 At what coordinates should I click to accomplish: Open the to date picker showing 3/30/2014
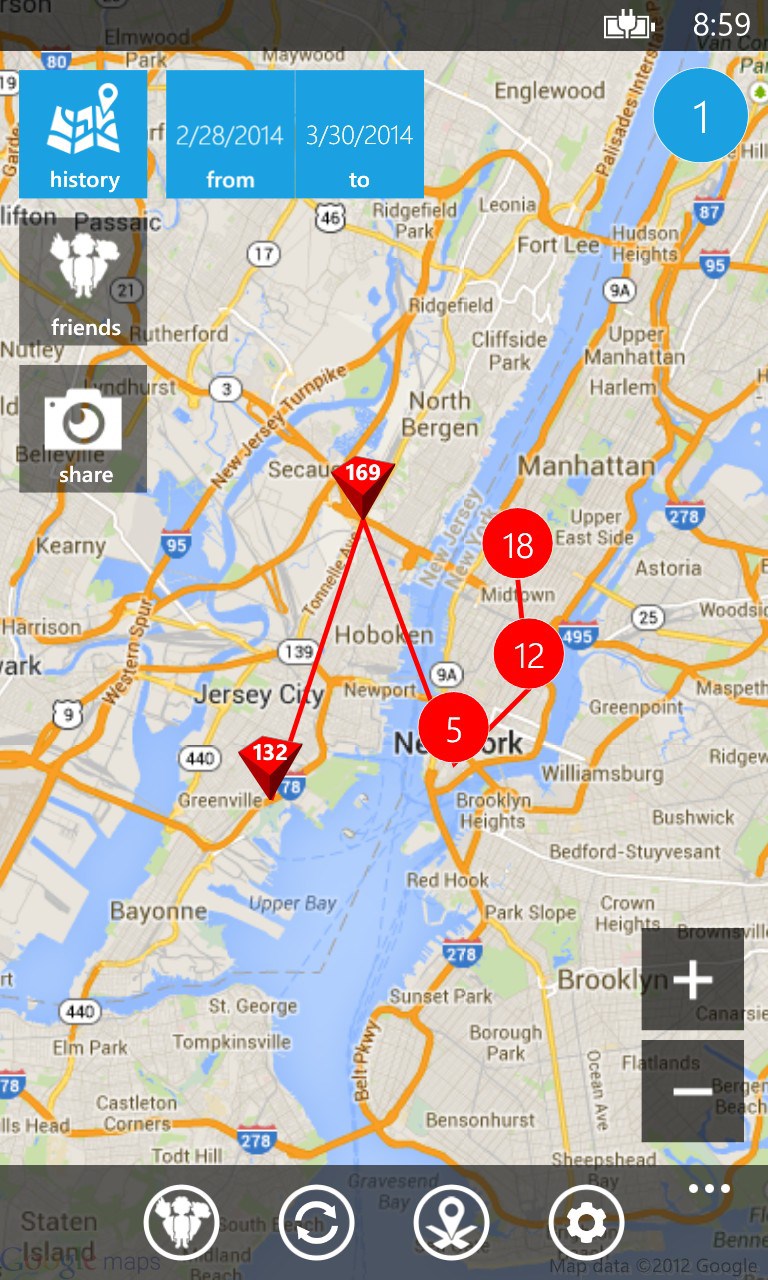(x=359, y=133)
